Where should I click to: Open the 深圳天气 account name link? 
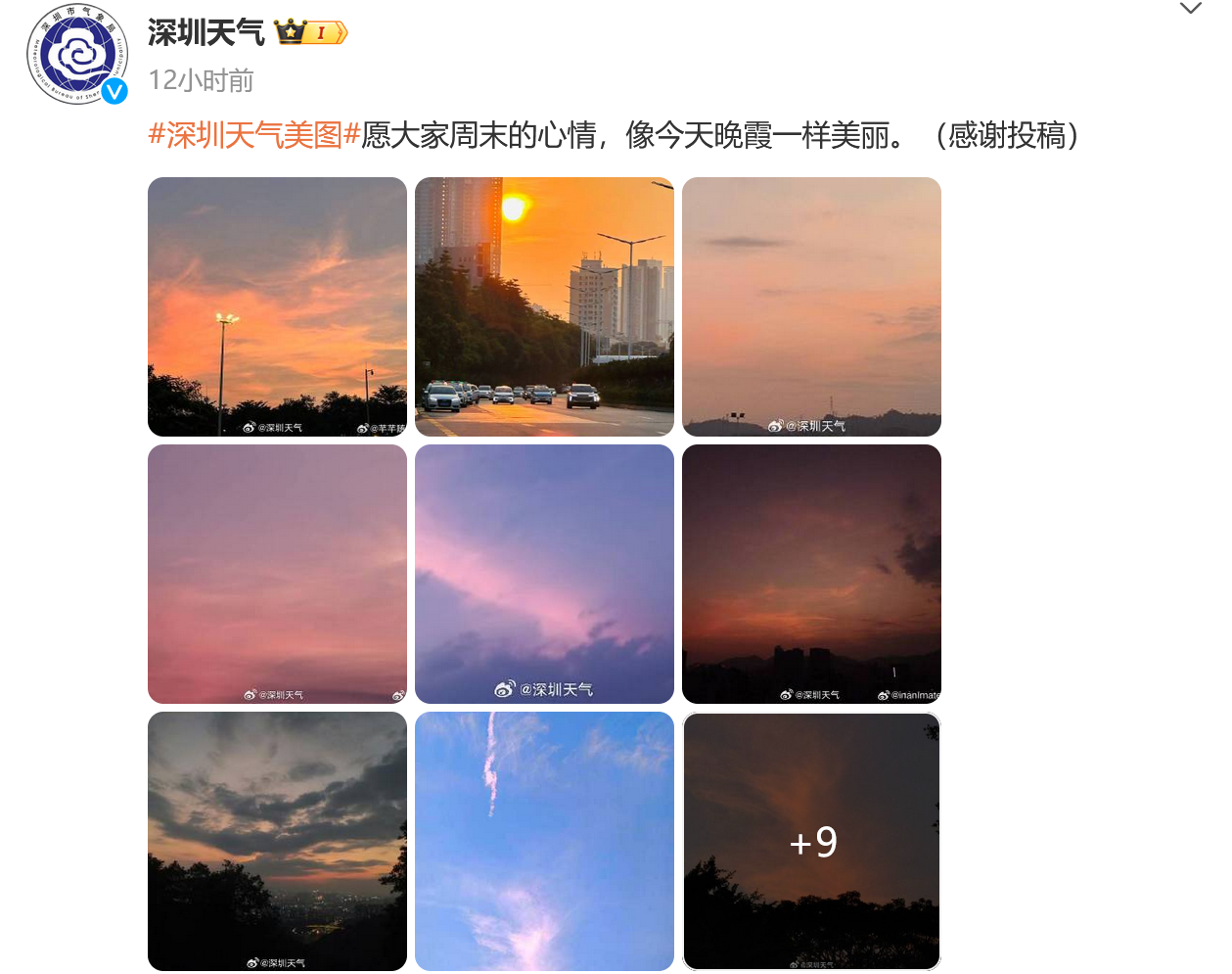[206, 32]
